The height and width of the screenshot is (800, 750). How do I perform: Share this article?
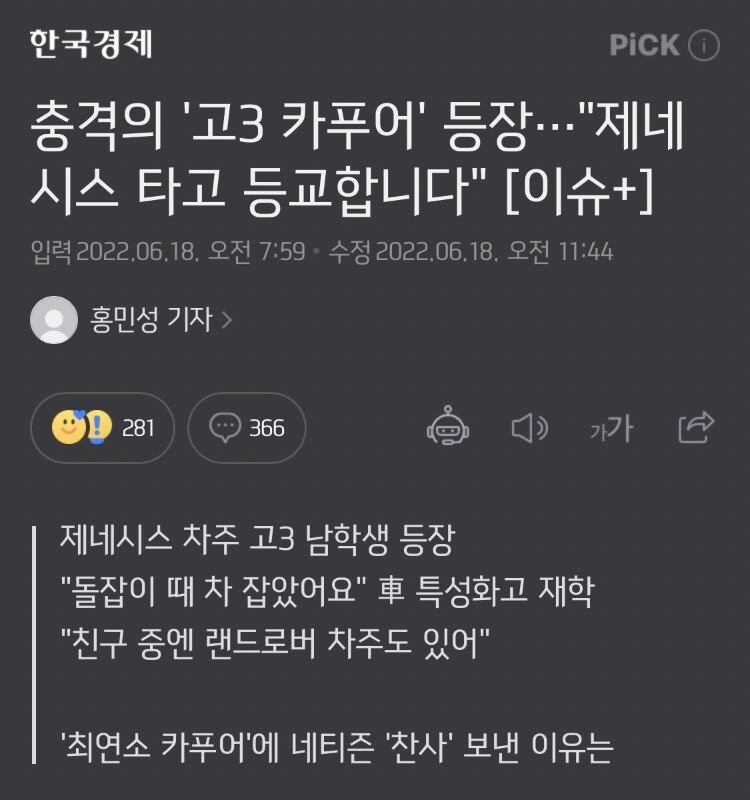pos(695,427)
